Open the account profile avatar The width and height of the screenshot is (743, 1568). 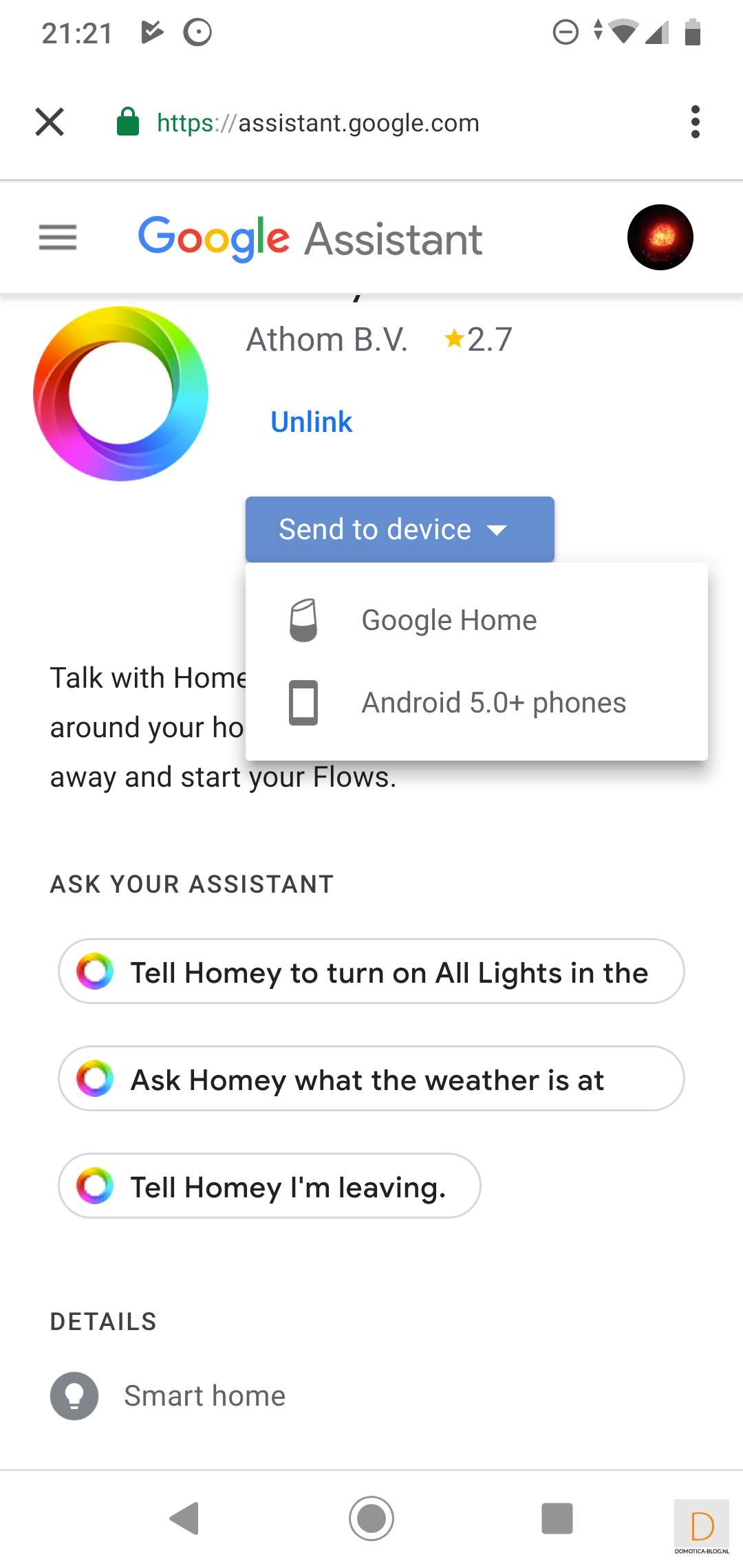[660, 237]
